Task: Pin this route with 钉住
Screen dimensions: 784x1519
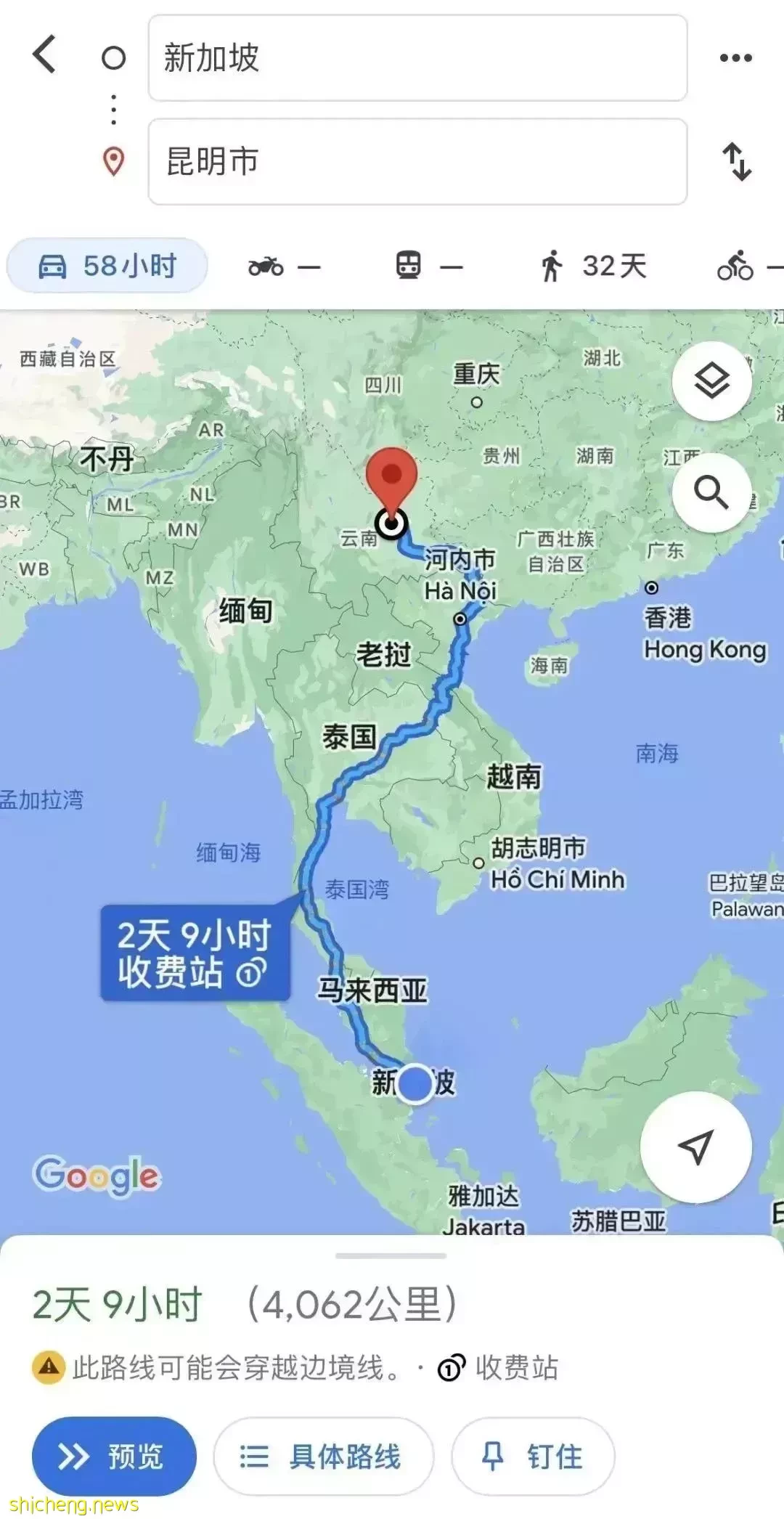Action: click(x=533, y=1456)
